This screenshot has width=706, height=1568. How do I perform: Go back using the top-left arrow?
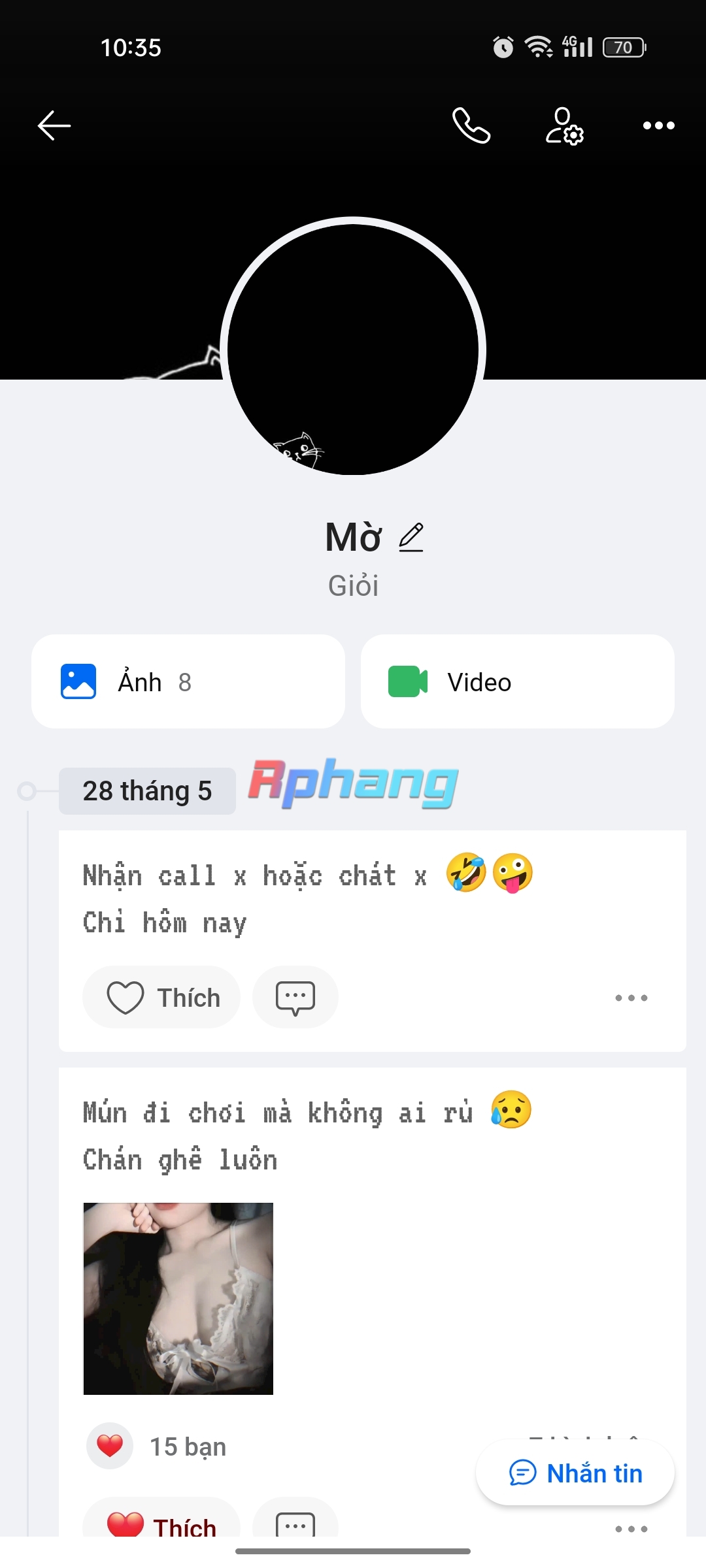(x=54, y=125)
